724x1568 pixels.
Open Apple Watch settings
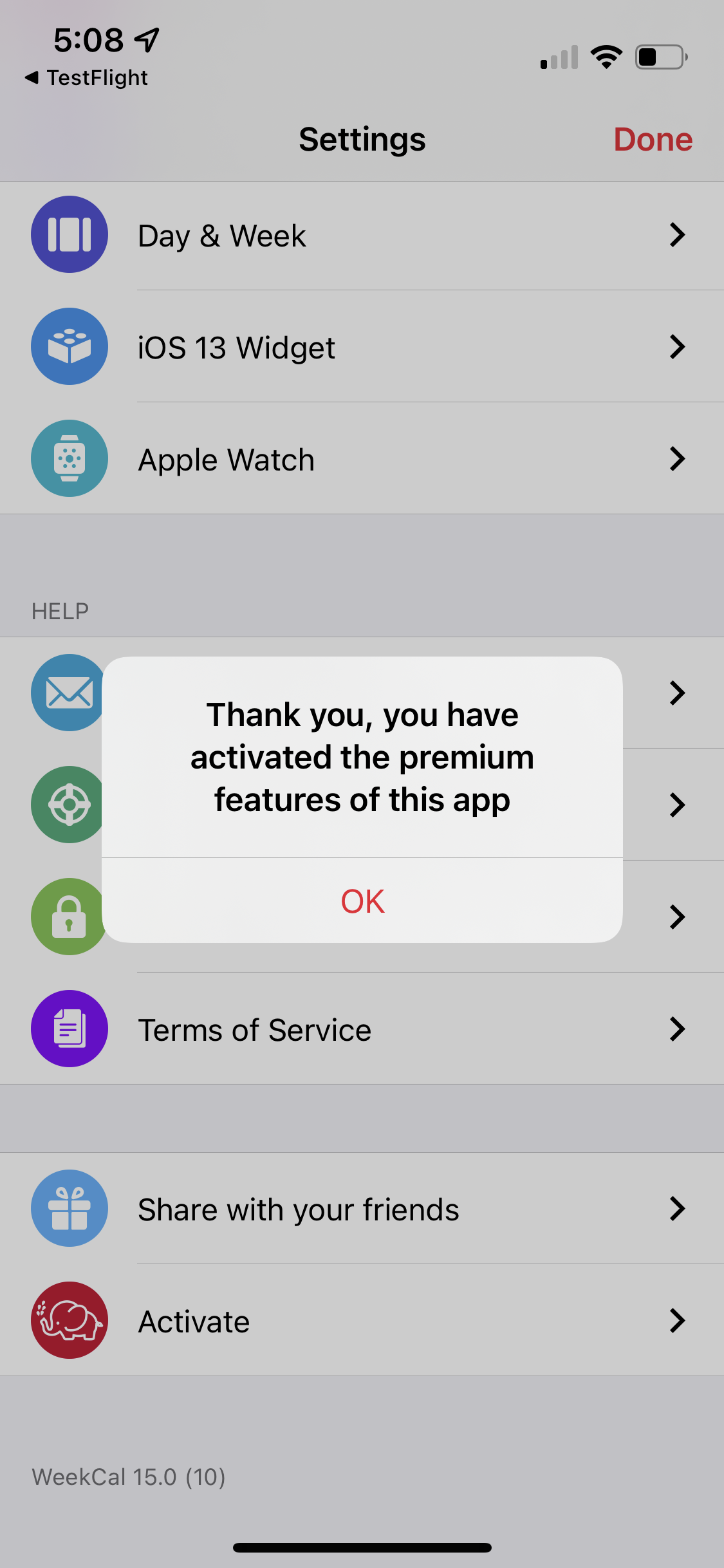[362, 460]
